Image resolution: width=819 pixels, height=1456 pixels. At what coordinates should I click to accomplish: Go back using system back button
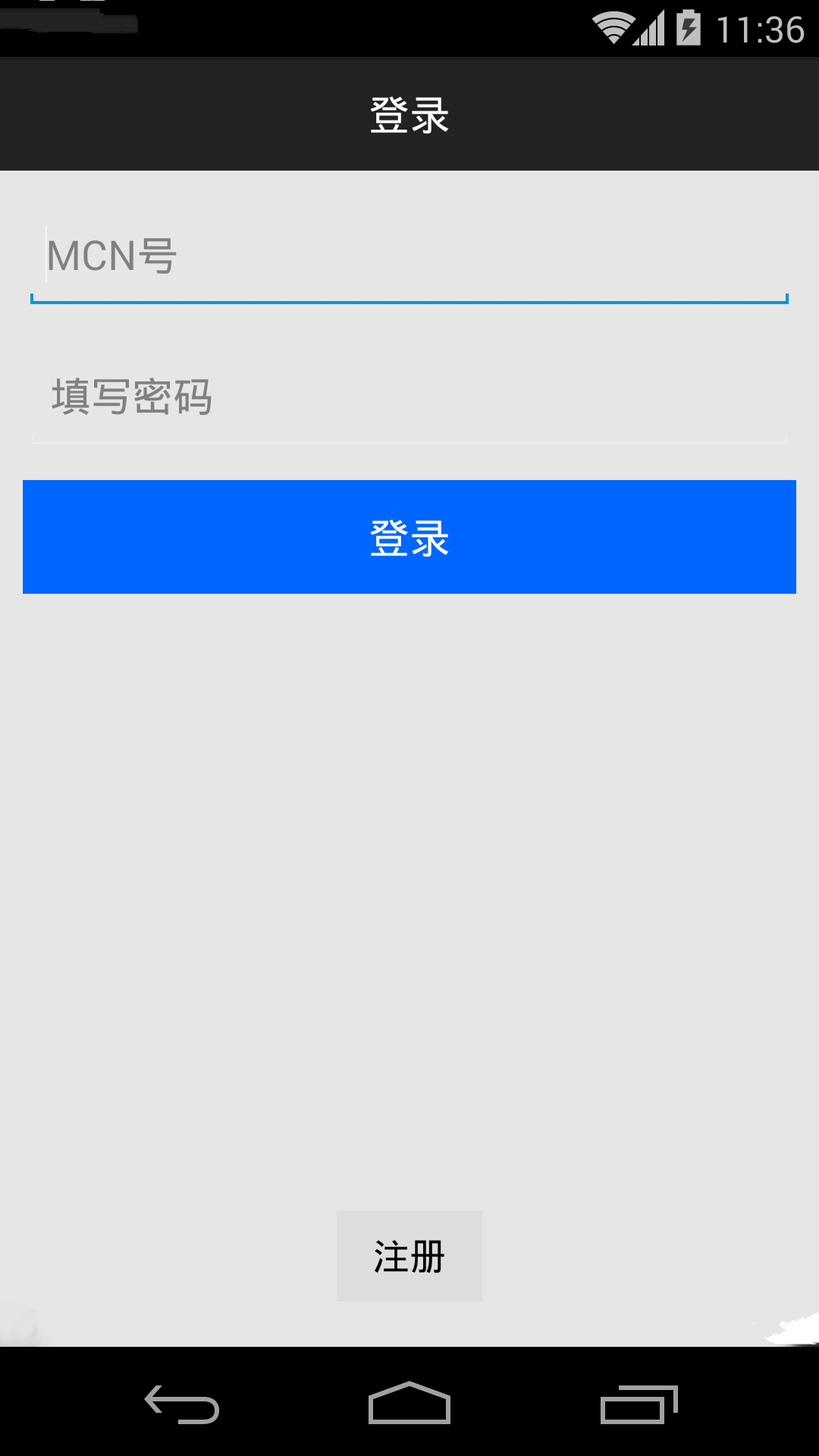tap(182, 1404)
